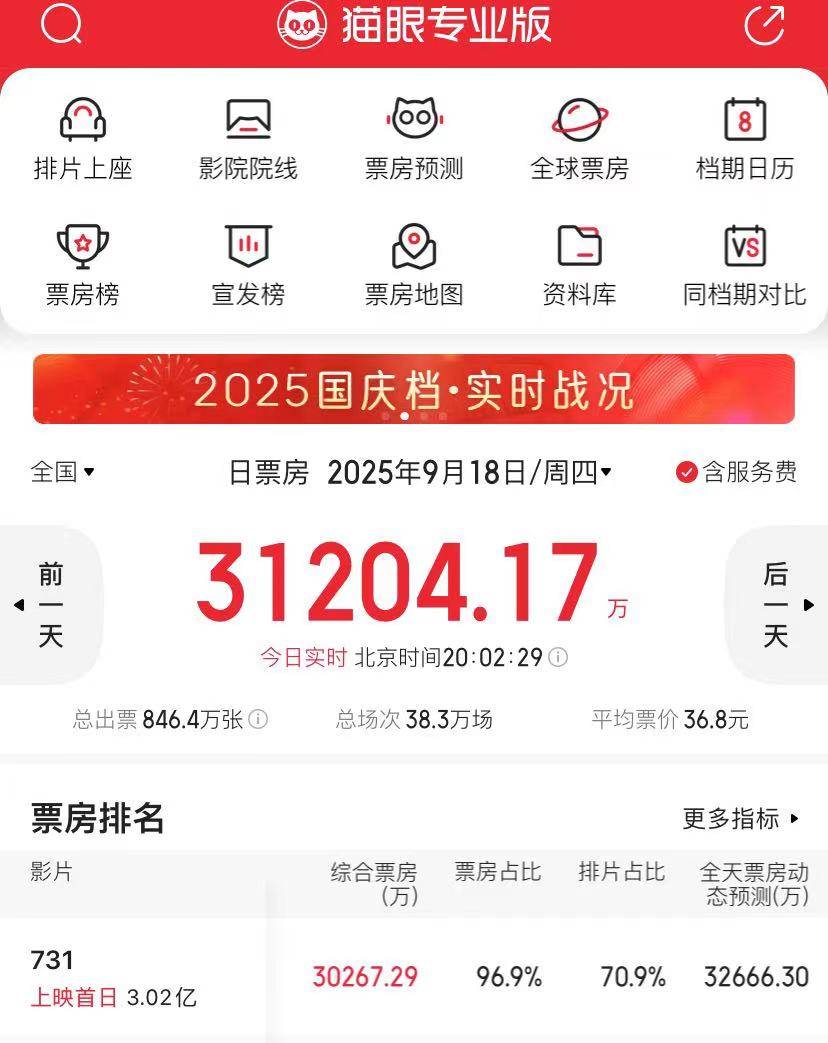
Task: Go to the next day with 后一天
Action: (x=776, y=605)
